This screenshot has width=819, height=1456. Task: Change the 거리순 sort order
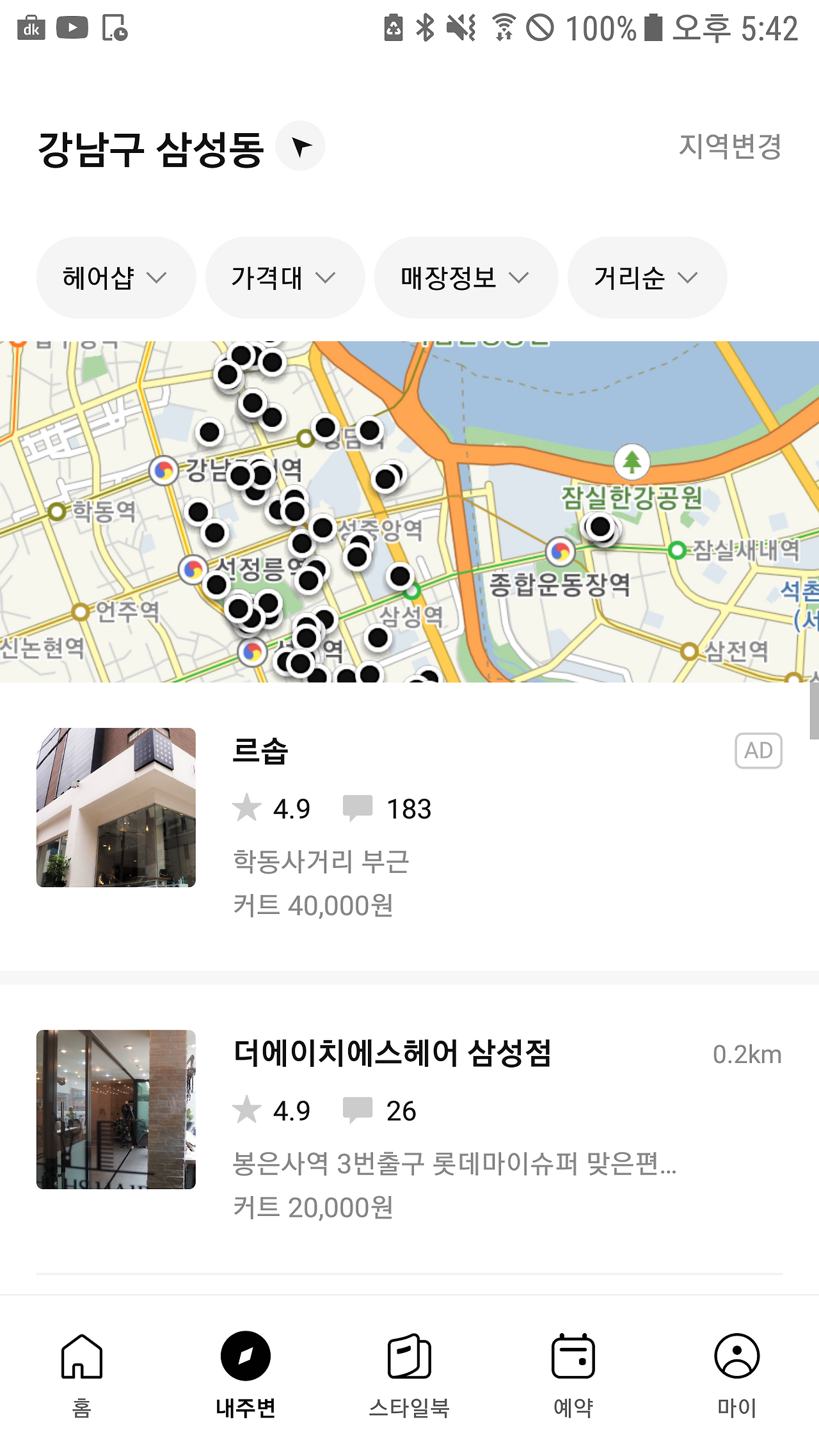(646, 278)
